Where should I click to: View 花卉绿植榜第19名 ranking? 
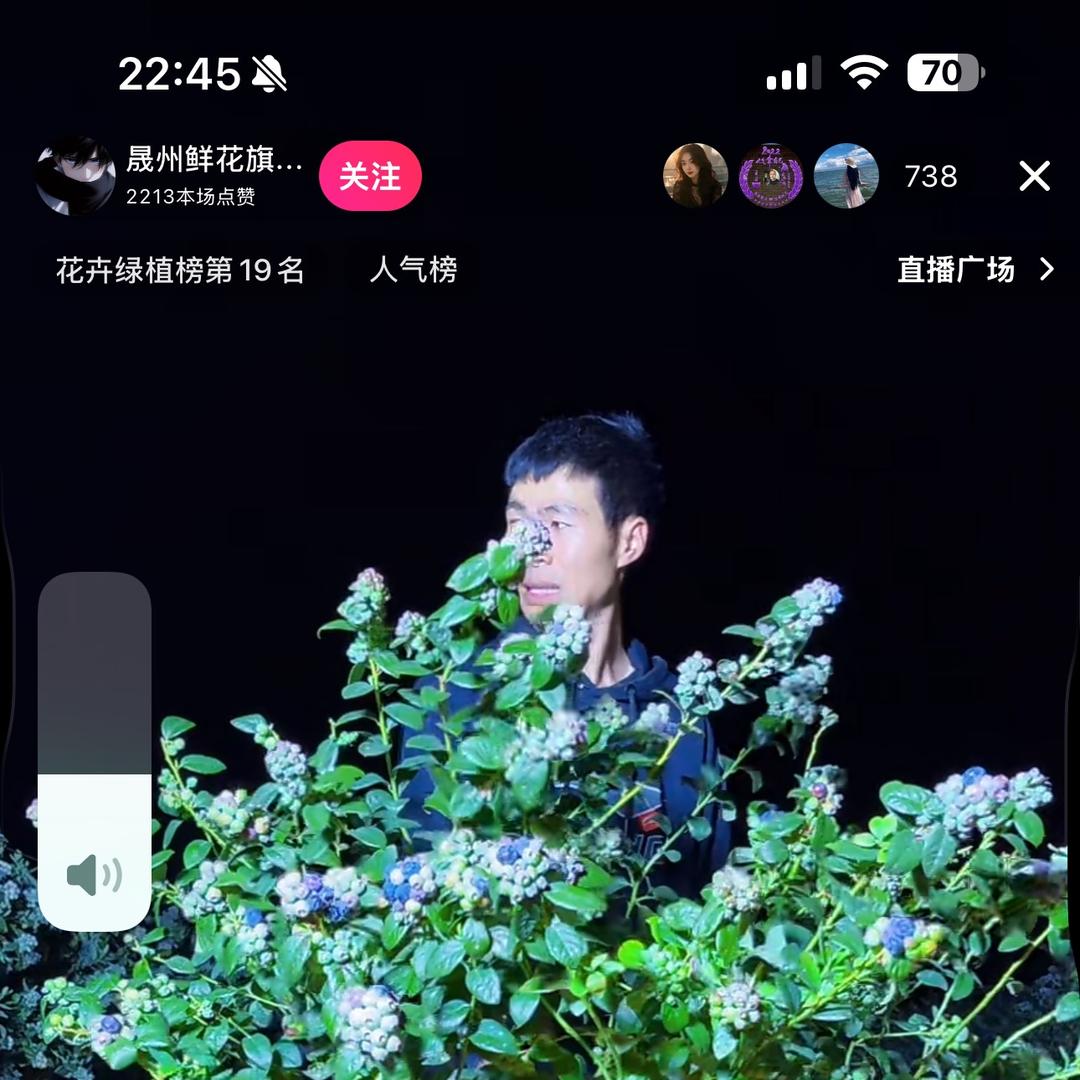(x=180, y=270)
